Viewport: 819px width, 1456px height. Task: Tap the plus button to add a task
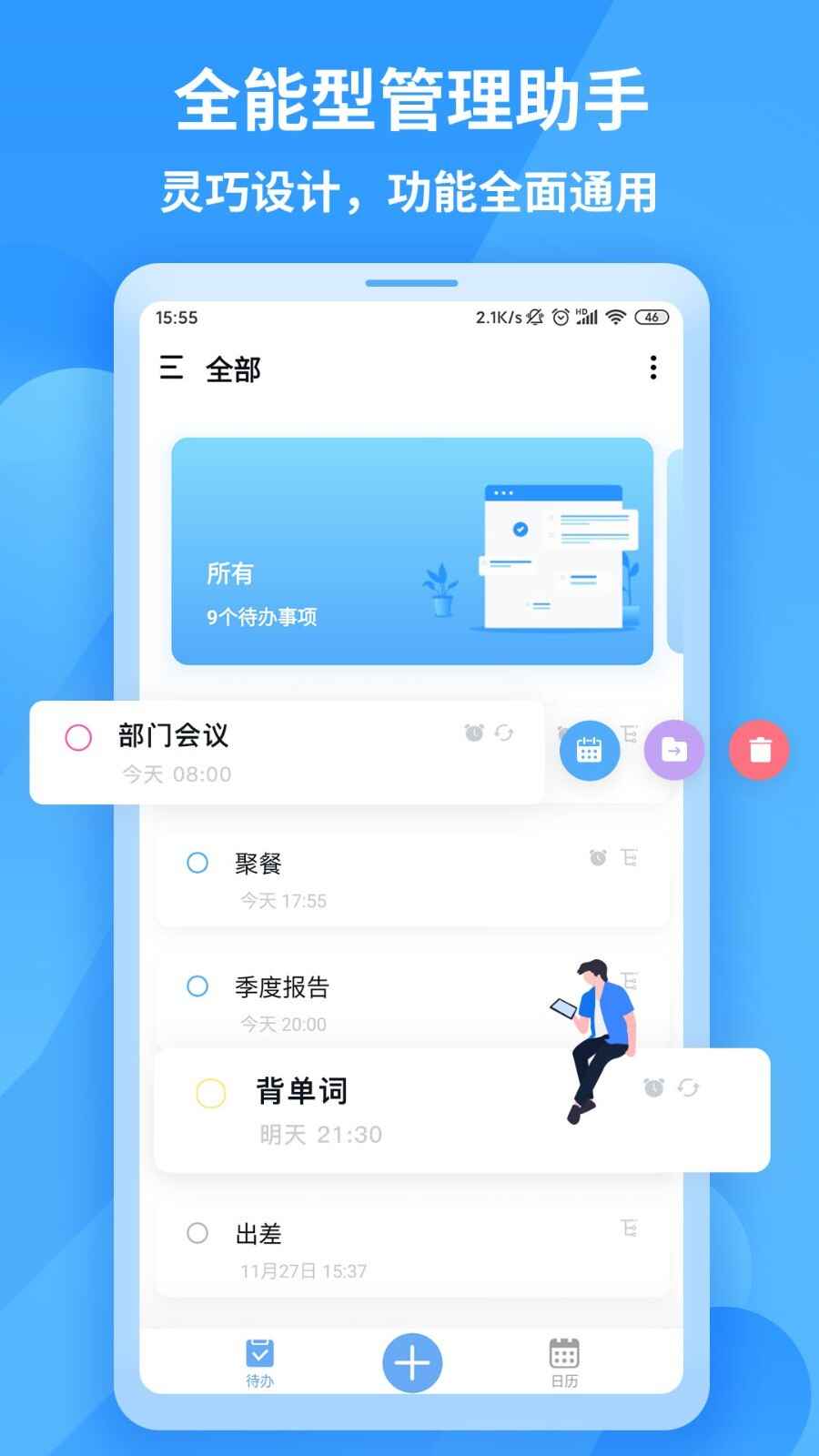click(411, 1361)
